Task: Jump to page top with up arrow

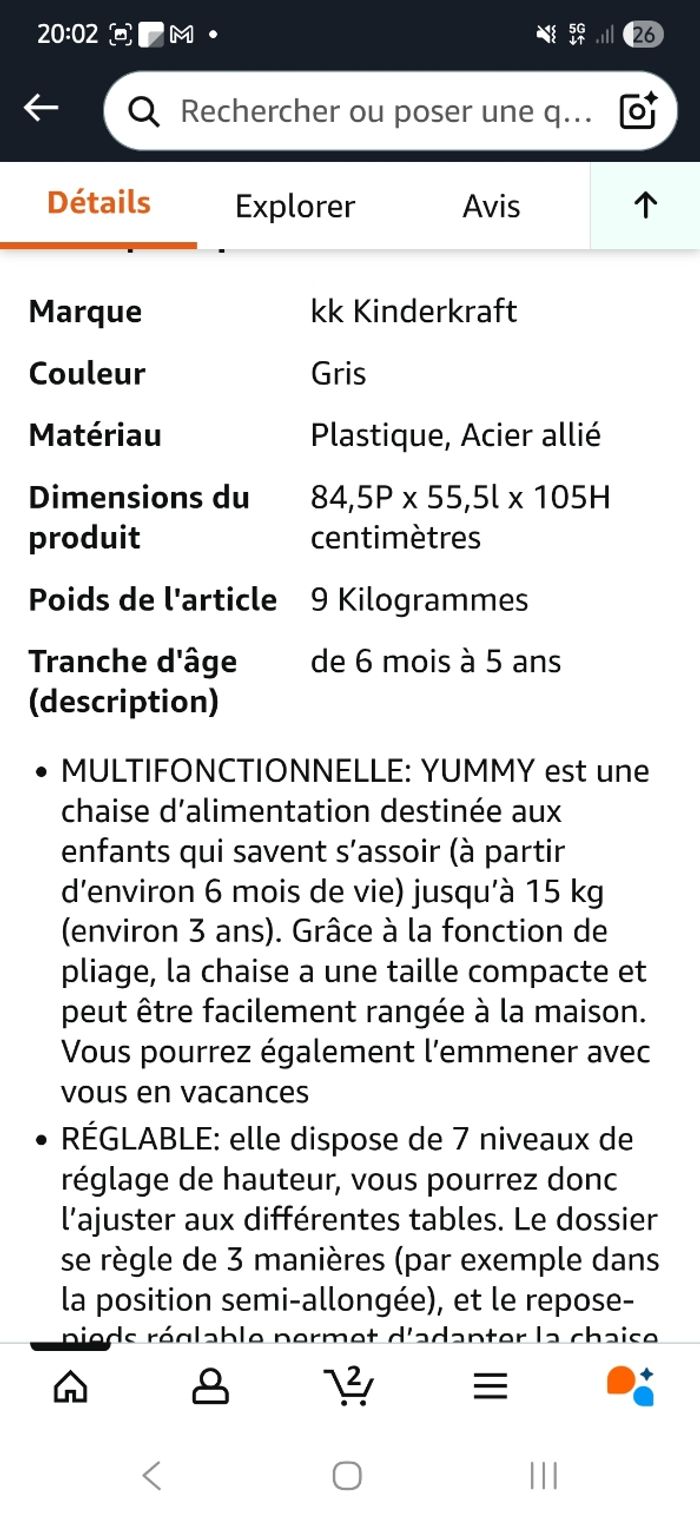Action: click(x=645, y=205)
